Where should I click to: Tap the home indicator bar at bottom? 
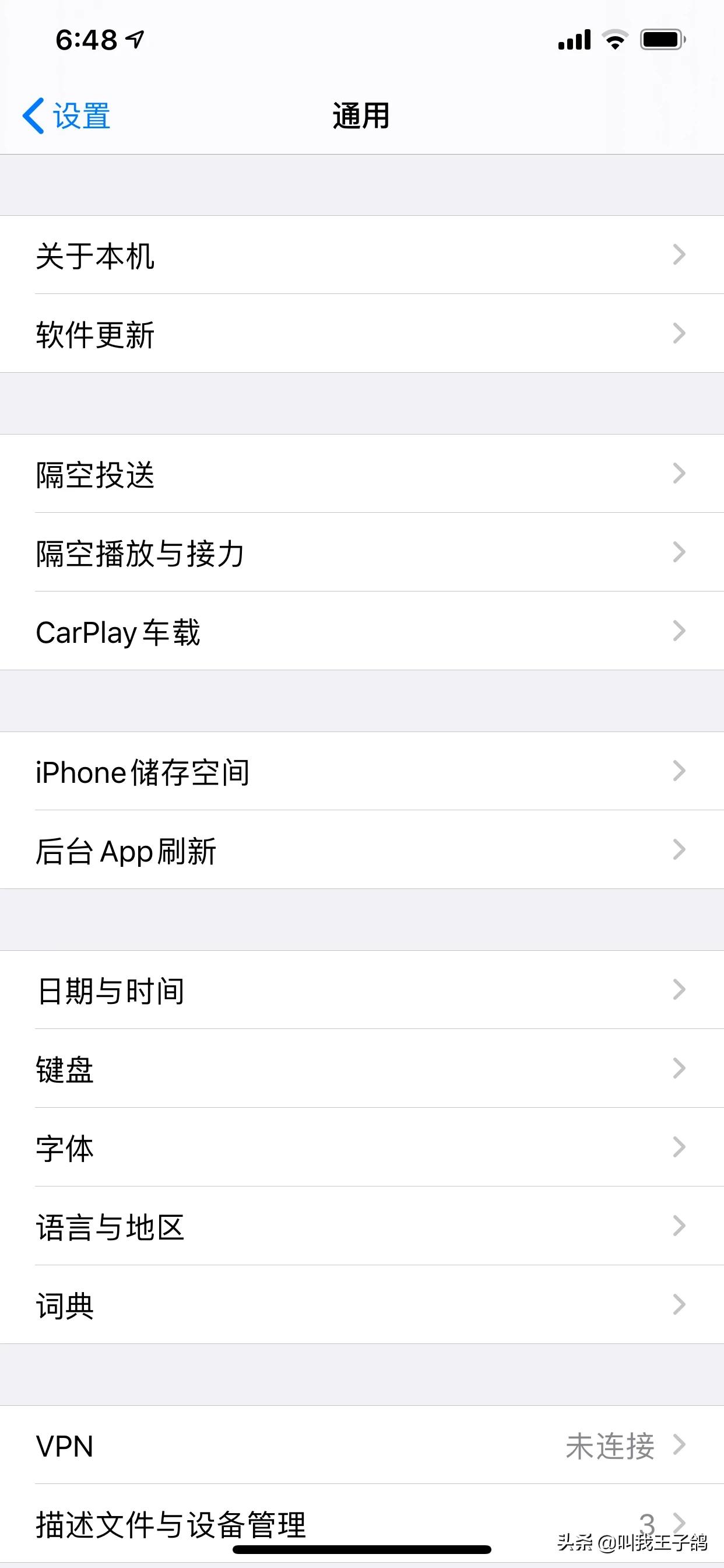pyautogui.click(x=362, y=1549)
